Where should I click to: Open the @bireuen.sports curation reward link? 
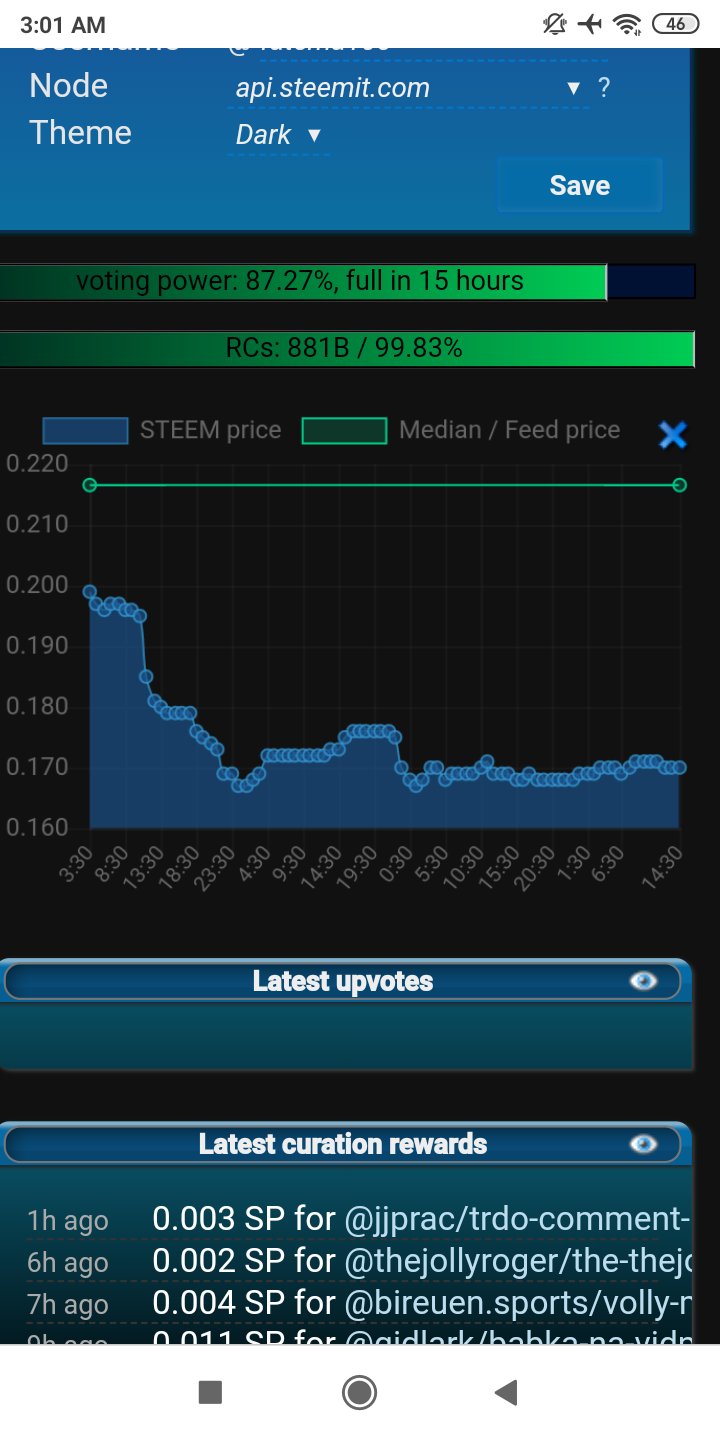[x=517, y=1303]
